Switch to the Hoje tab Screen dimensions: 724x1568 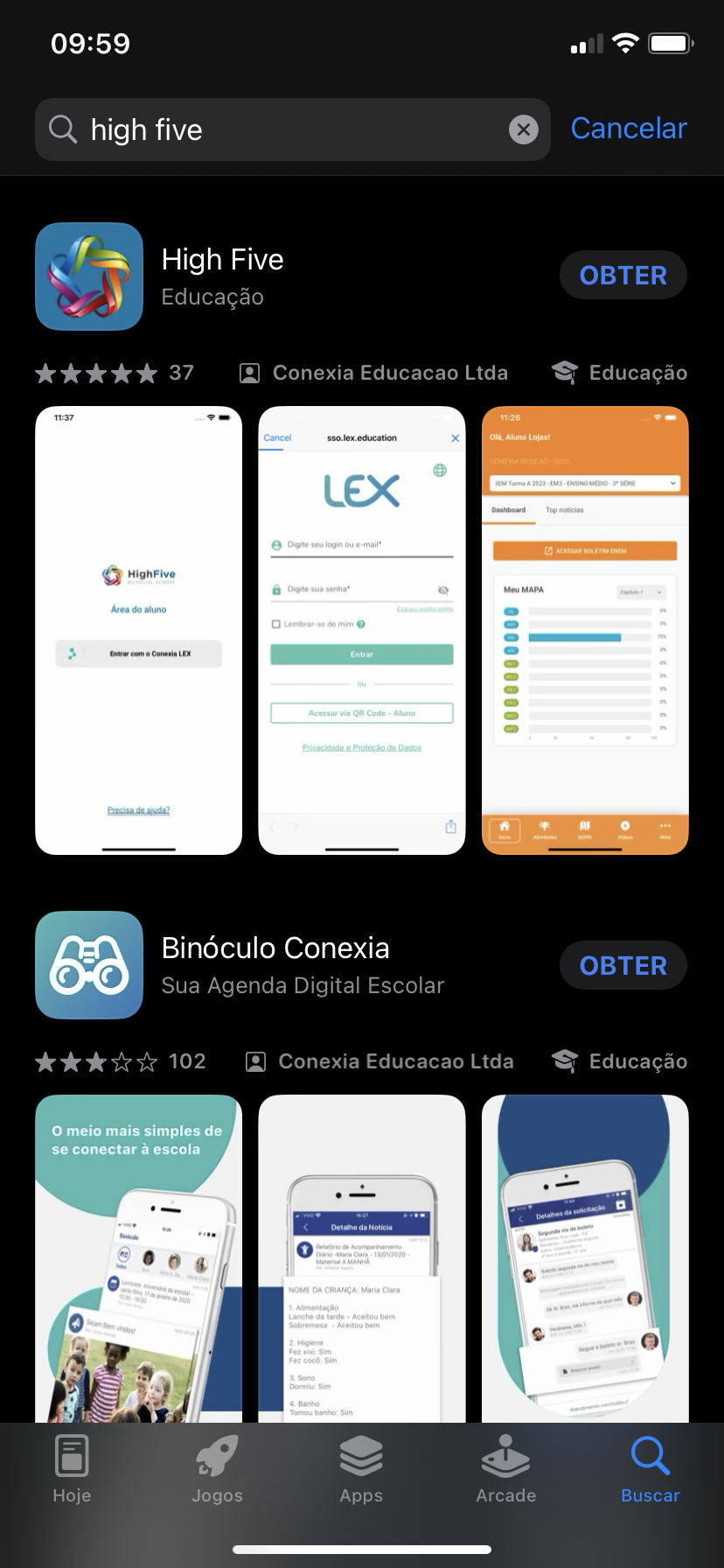tap(72, 1470)
